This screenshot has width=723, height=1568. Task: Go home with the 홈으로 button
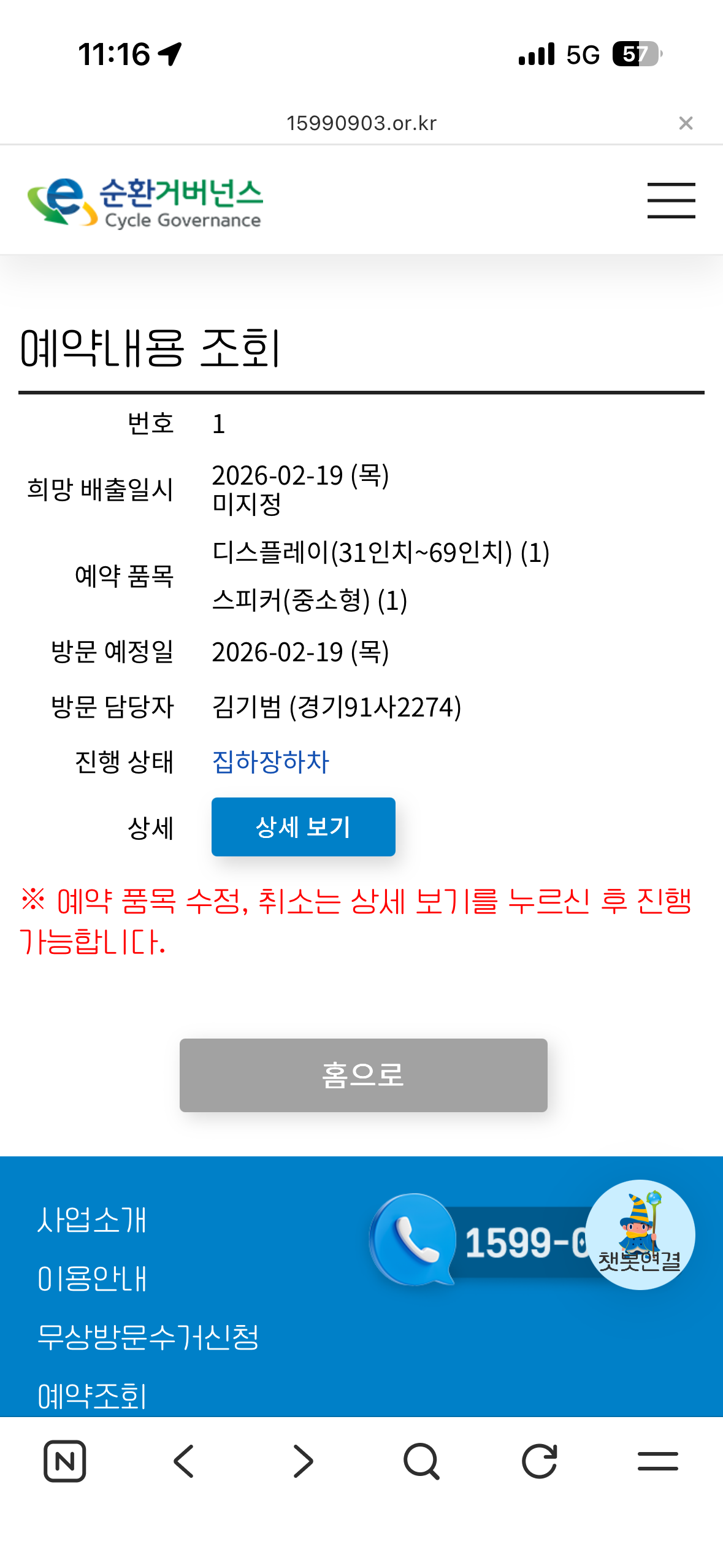[363, 1075]
